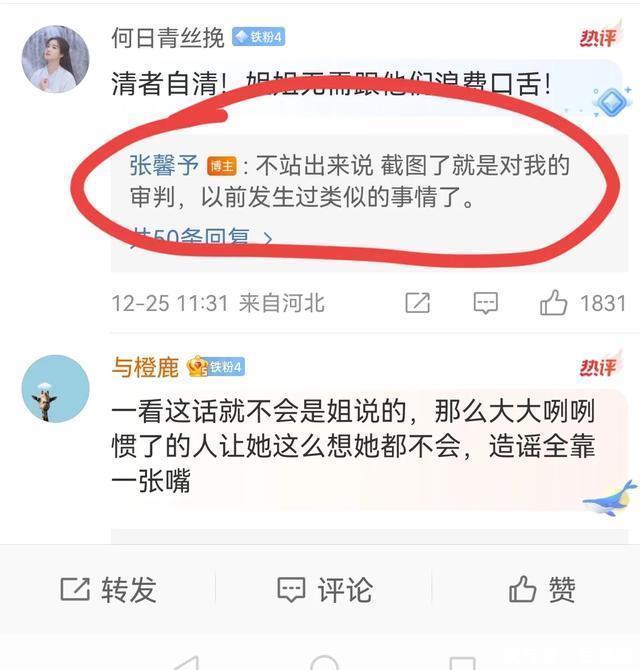The height and width of the screenshot is (670, 640).
Task: Reply to 何日青丝挽's comment
Action: pos(486,302)
